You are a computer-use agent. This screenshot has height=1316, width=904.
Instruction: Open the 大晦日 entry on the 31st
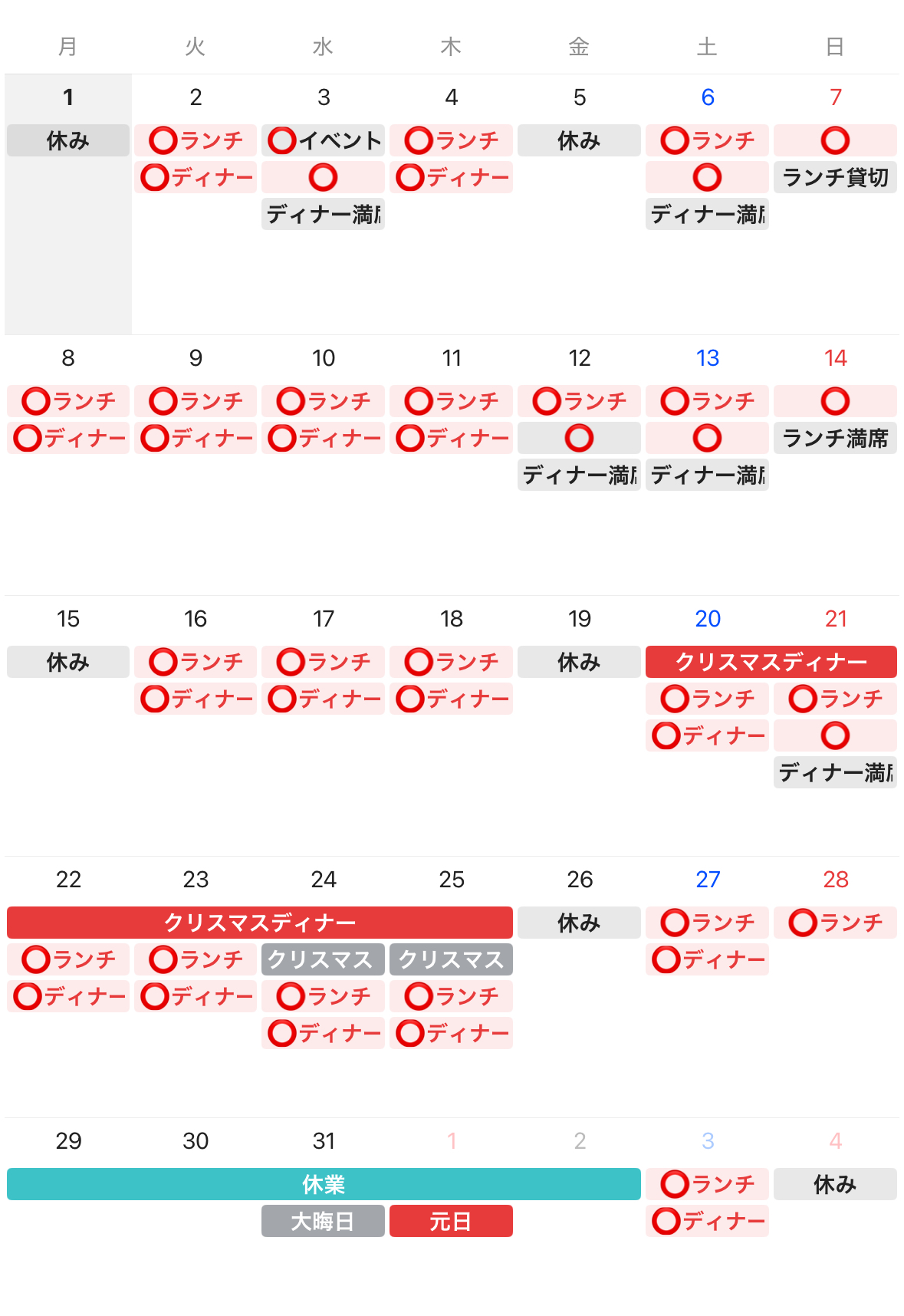(x=323, y=1222)
